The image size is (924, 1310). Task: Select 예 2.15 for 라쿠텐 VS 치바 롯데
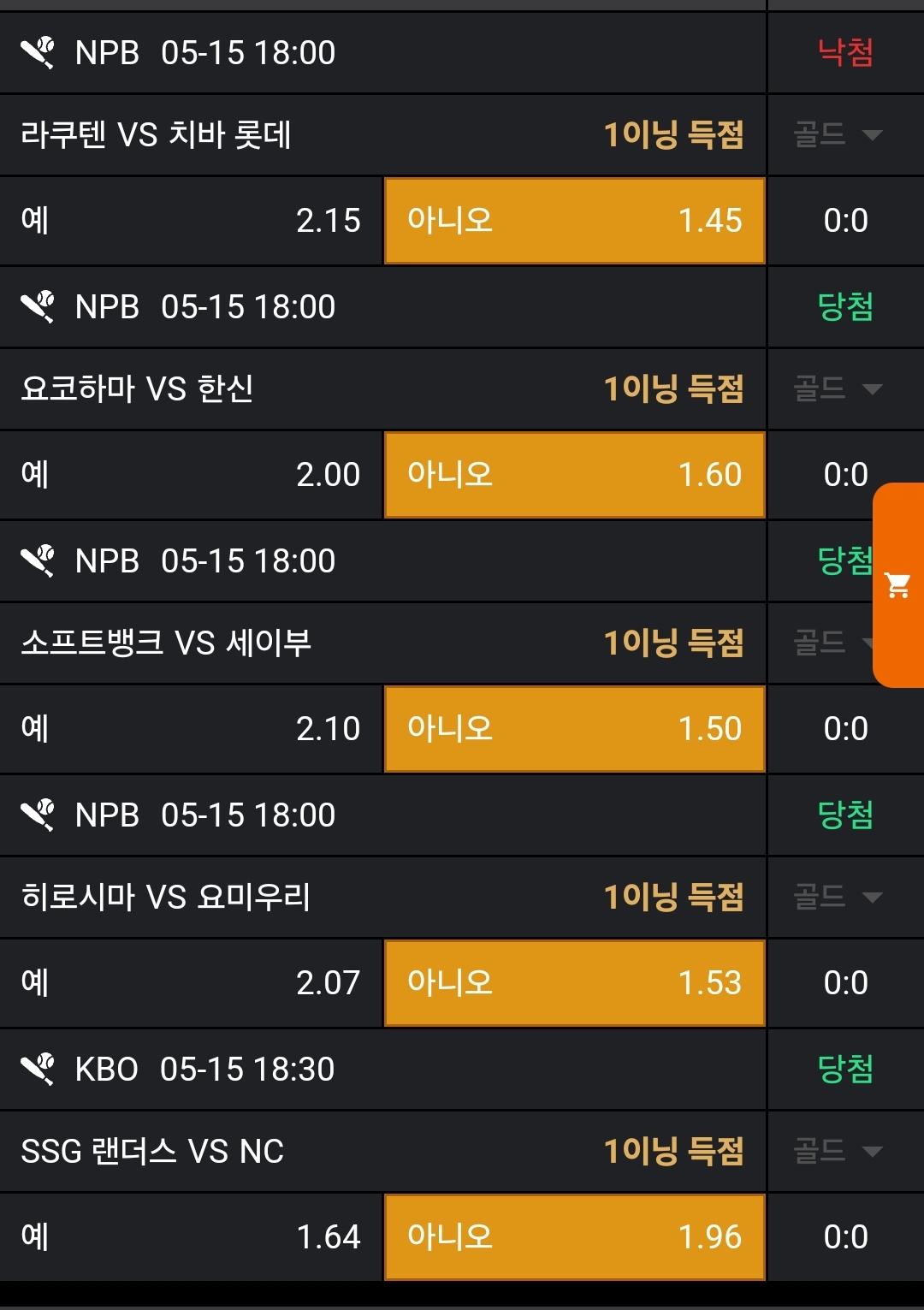(191, 221)
